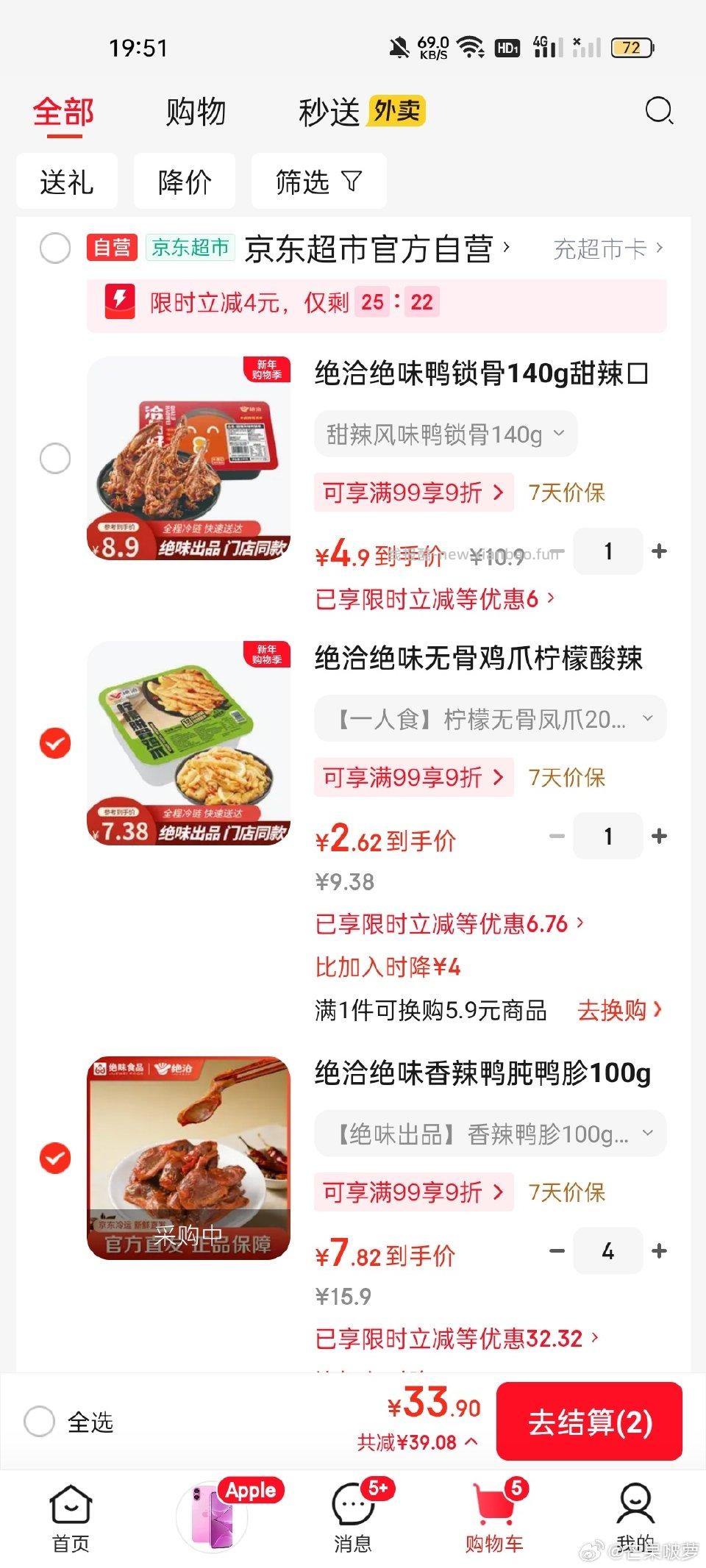Image resolution: width=706 pixels, height=1568 pixels.
Task: Open the 甜辣风味鸭锁骨140g variant dropdown
Action: click(x=445, y=434)
